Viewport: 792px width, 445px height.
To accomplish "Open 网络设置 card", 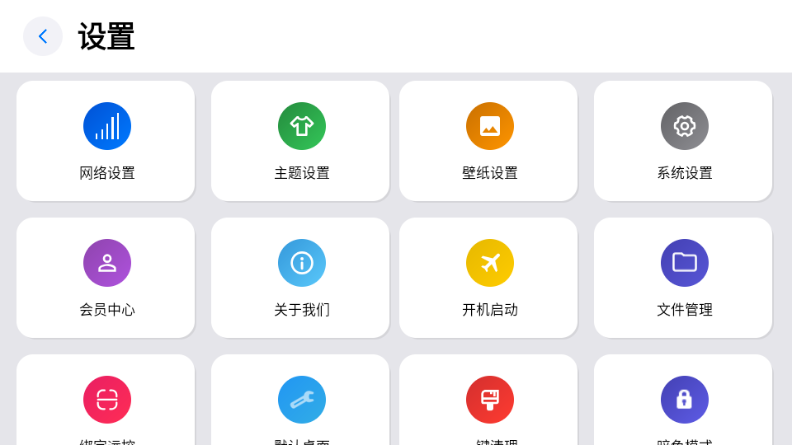I will 106,141.
